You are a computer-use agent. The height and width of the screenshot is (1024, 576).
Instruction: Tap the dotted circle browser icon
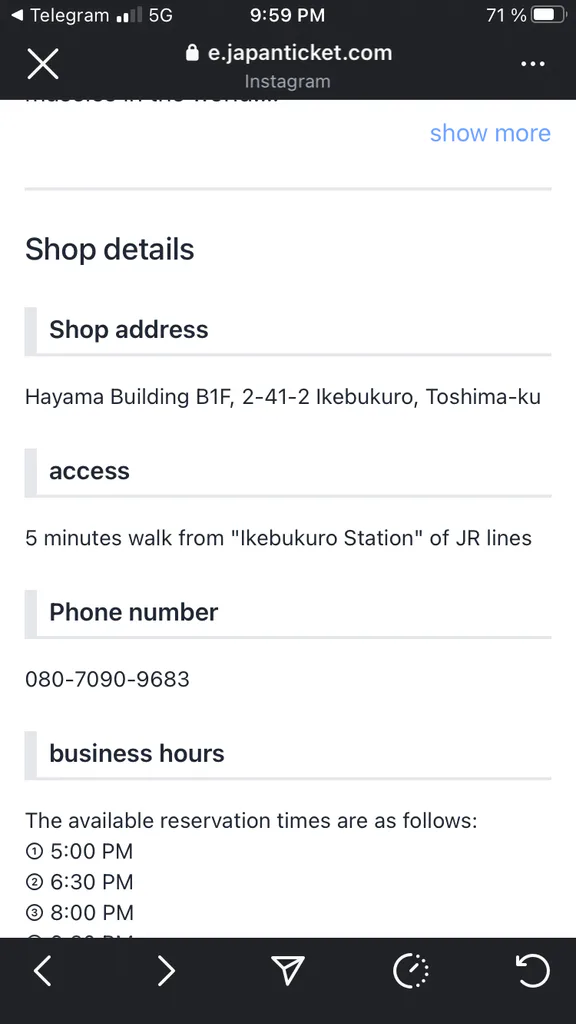411,971
